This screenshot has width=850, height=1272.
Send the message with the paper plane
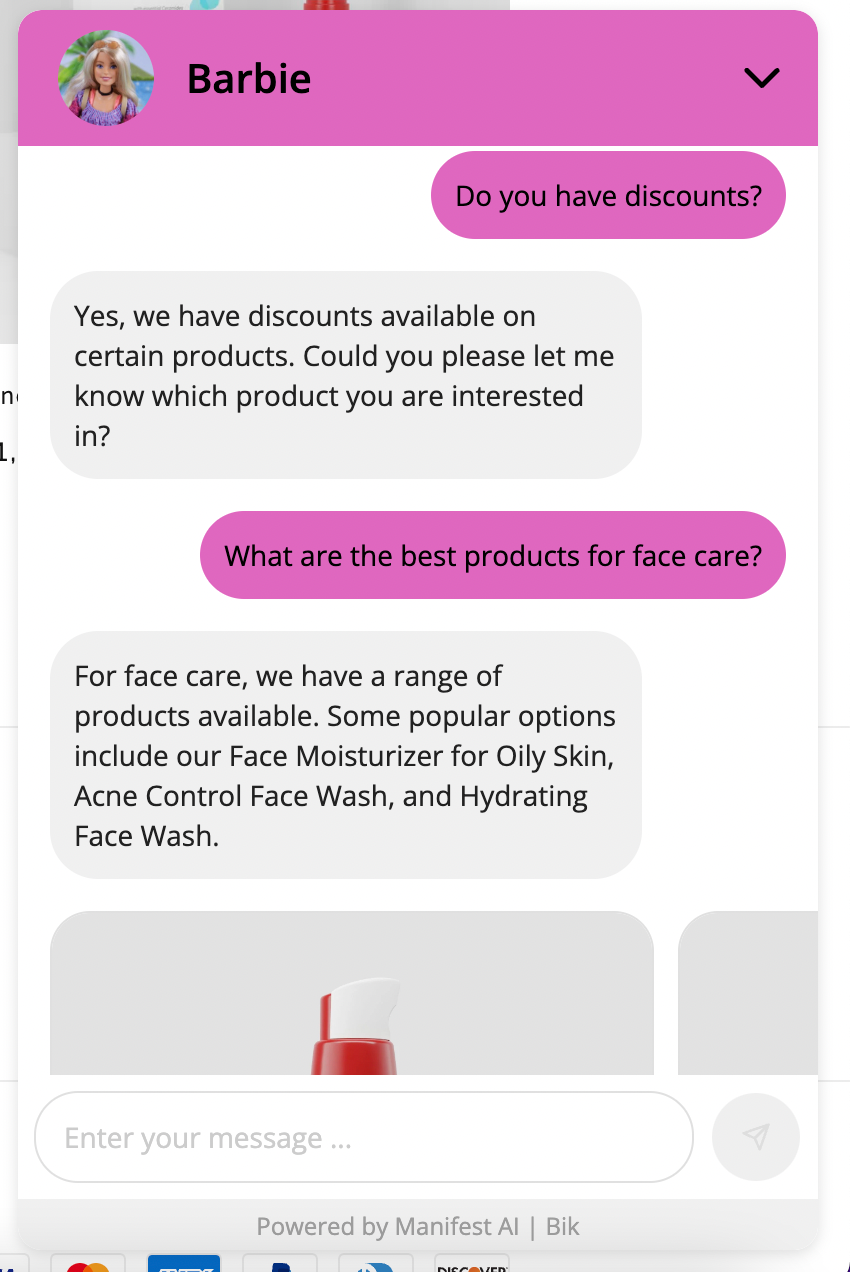(755, 1137)
